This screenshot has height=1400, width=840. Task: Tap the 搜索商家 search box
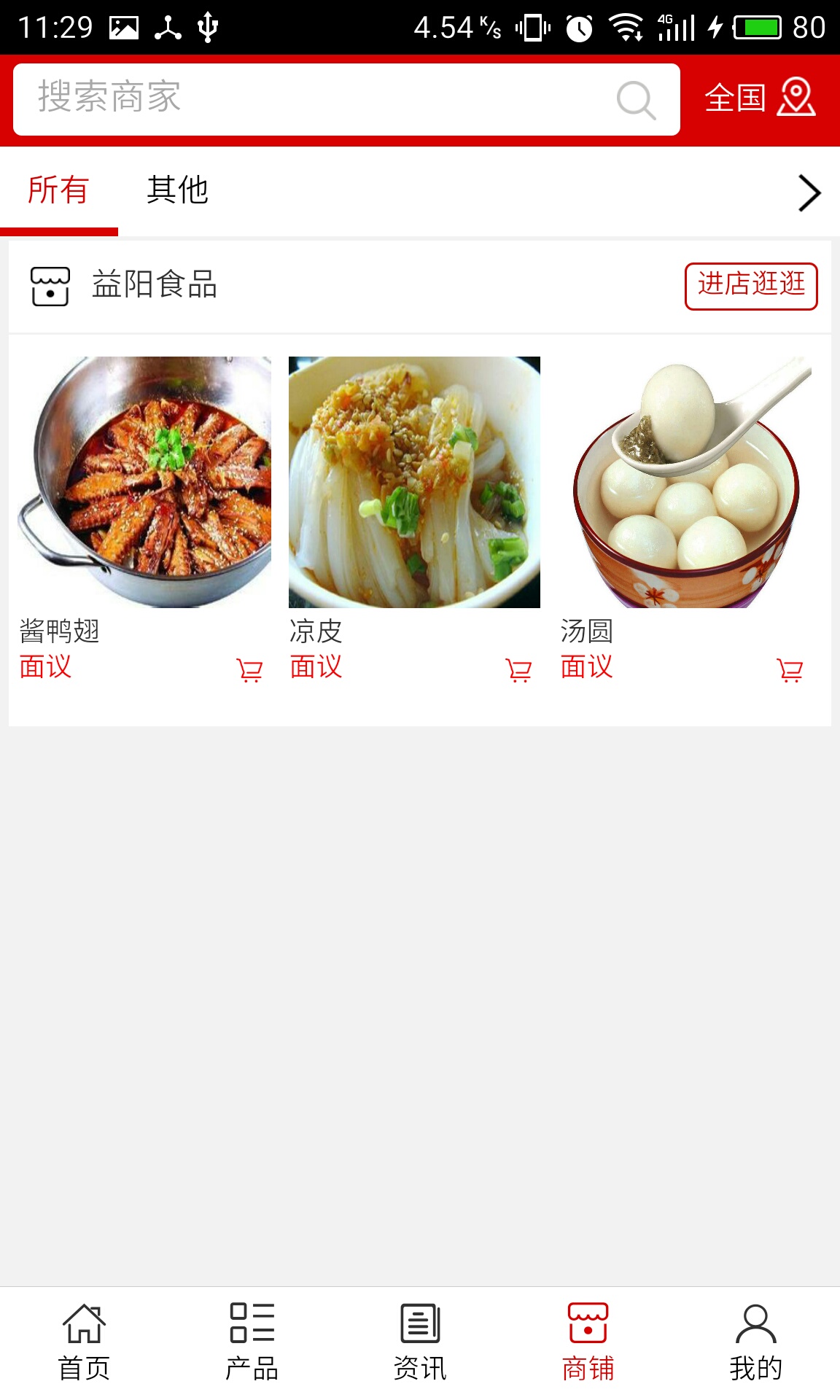(x=314, y=98)
